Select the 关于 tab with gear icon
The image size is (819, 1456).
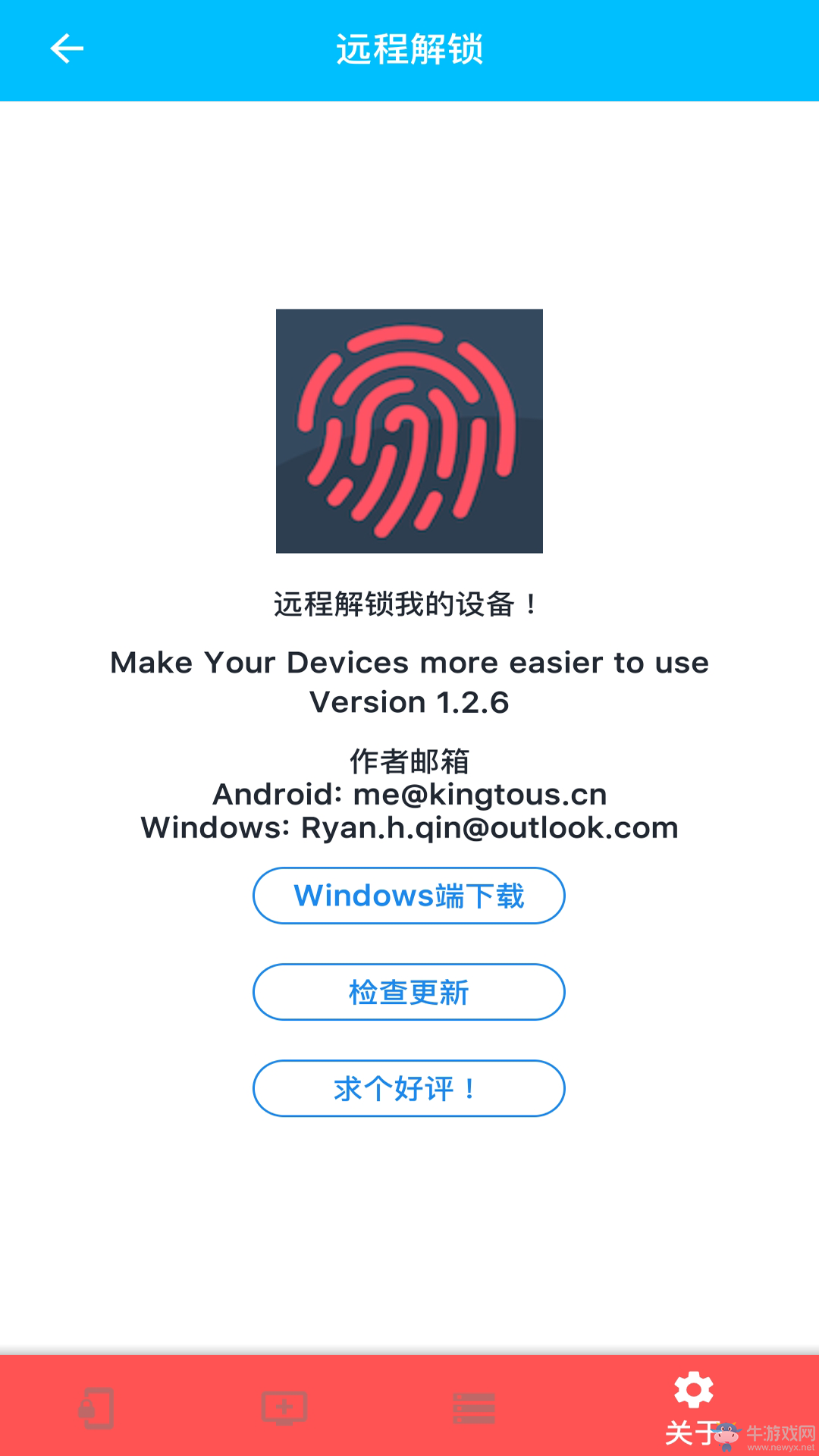pos(694,1407)
